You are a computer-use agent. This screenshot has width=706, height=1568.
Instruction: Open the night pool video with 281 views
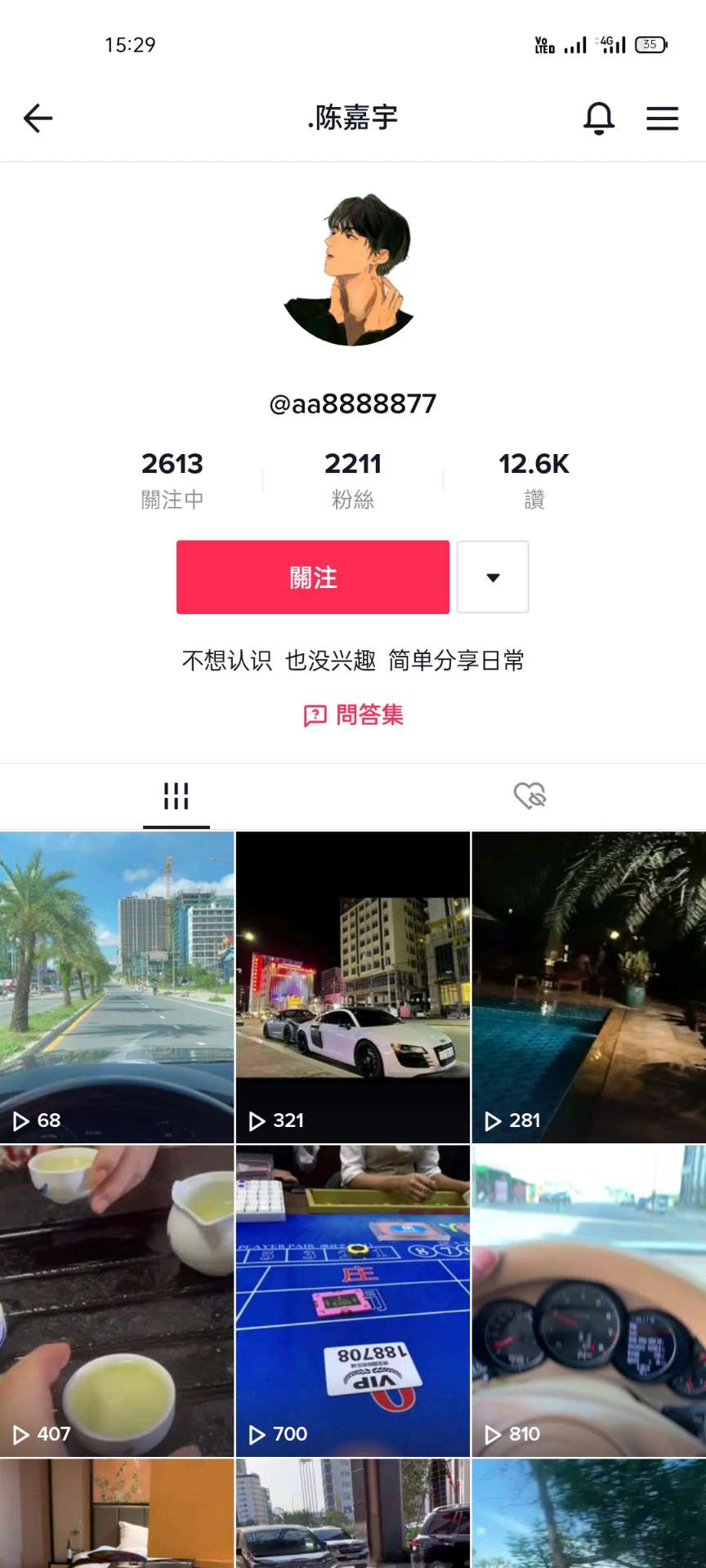coord(588,987)
